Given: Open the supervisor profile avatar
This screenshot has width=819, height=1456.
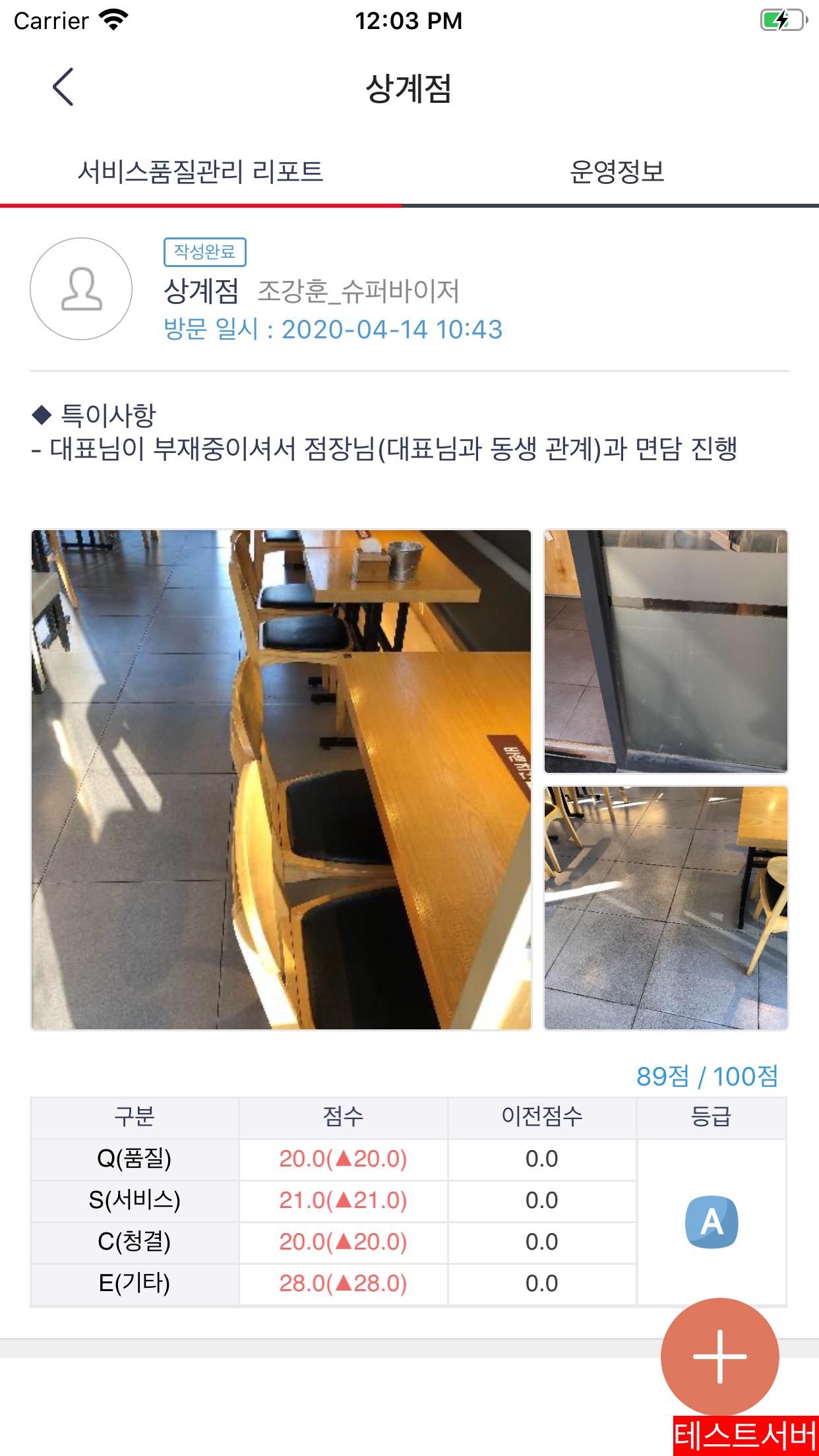Looking at the screenshot, I should pyautogui.click(x=81, y=289).
